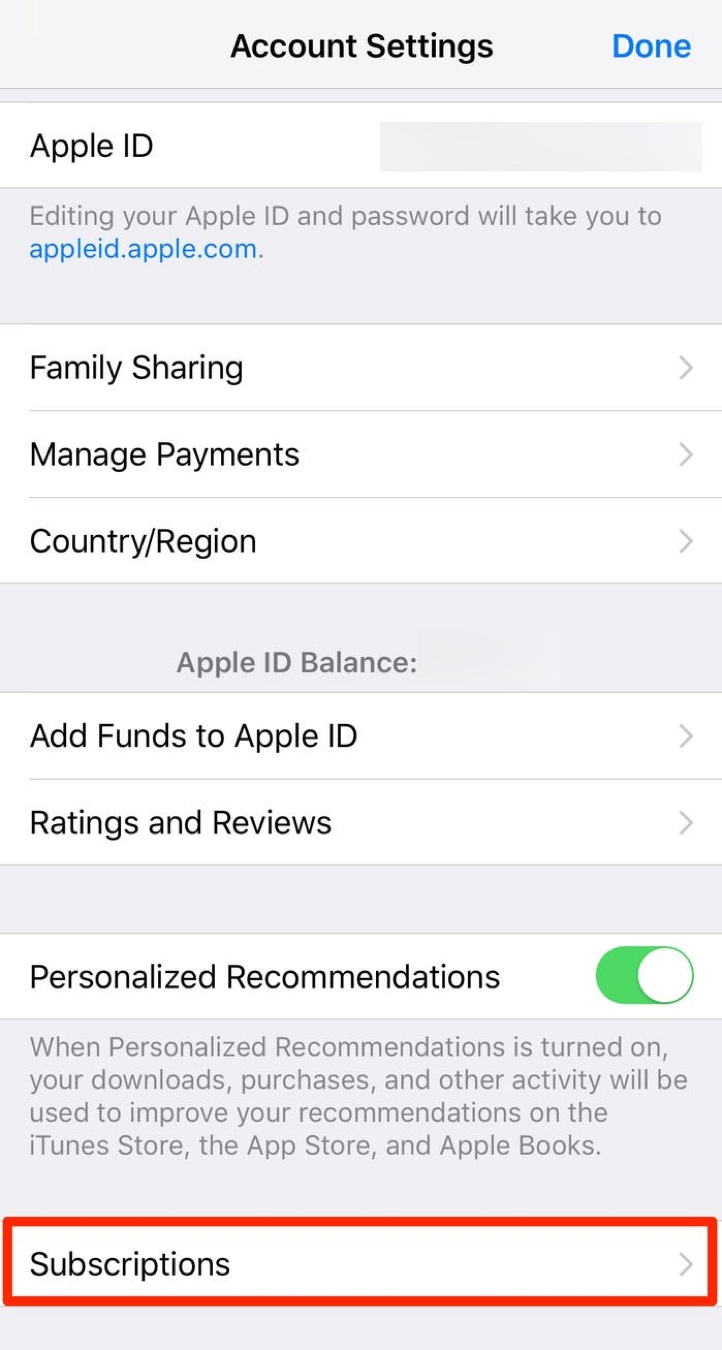Open the appleid.apple.com link
722x1350 pixels.
pyautogui.click(x=143, y=249)
